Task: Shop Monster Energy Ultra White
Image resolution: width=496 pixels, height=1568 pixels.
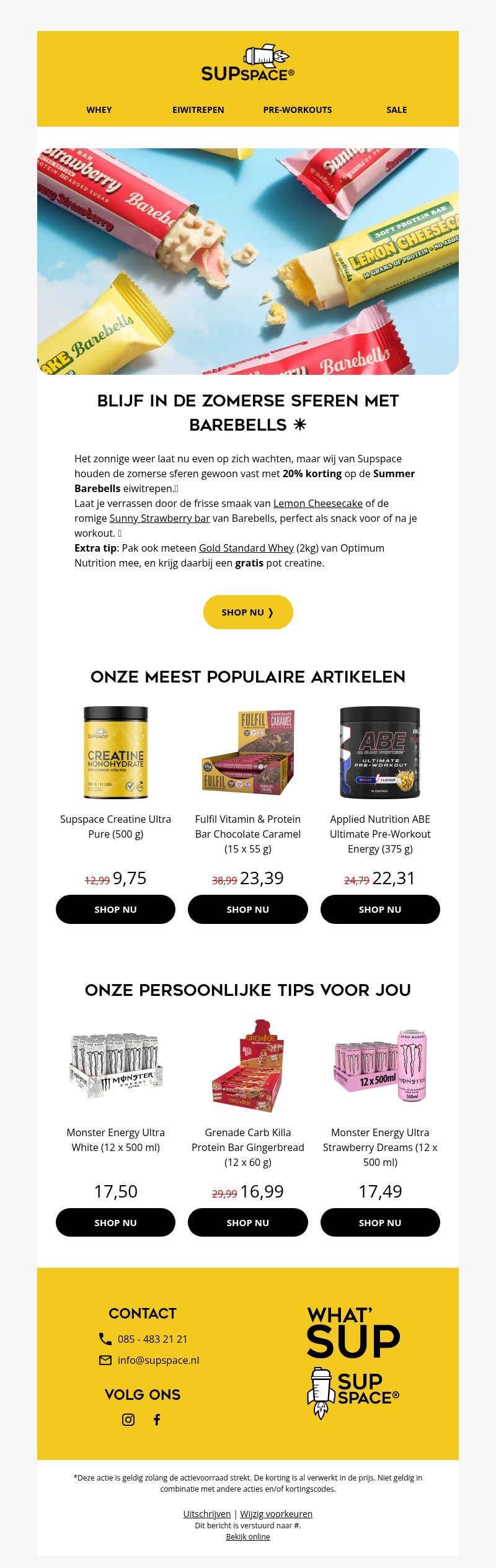Action: pyautogui.click(x=115, y=1222)
